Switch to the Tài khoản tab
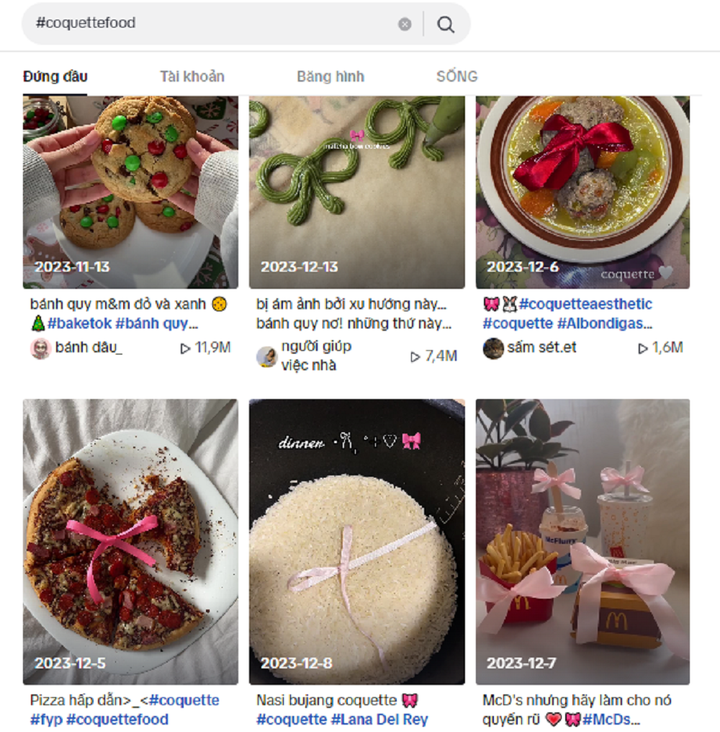This screenshot has height=732, width=720. 192,76
